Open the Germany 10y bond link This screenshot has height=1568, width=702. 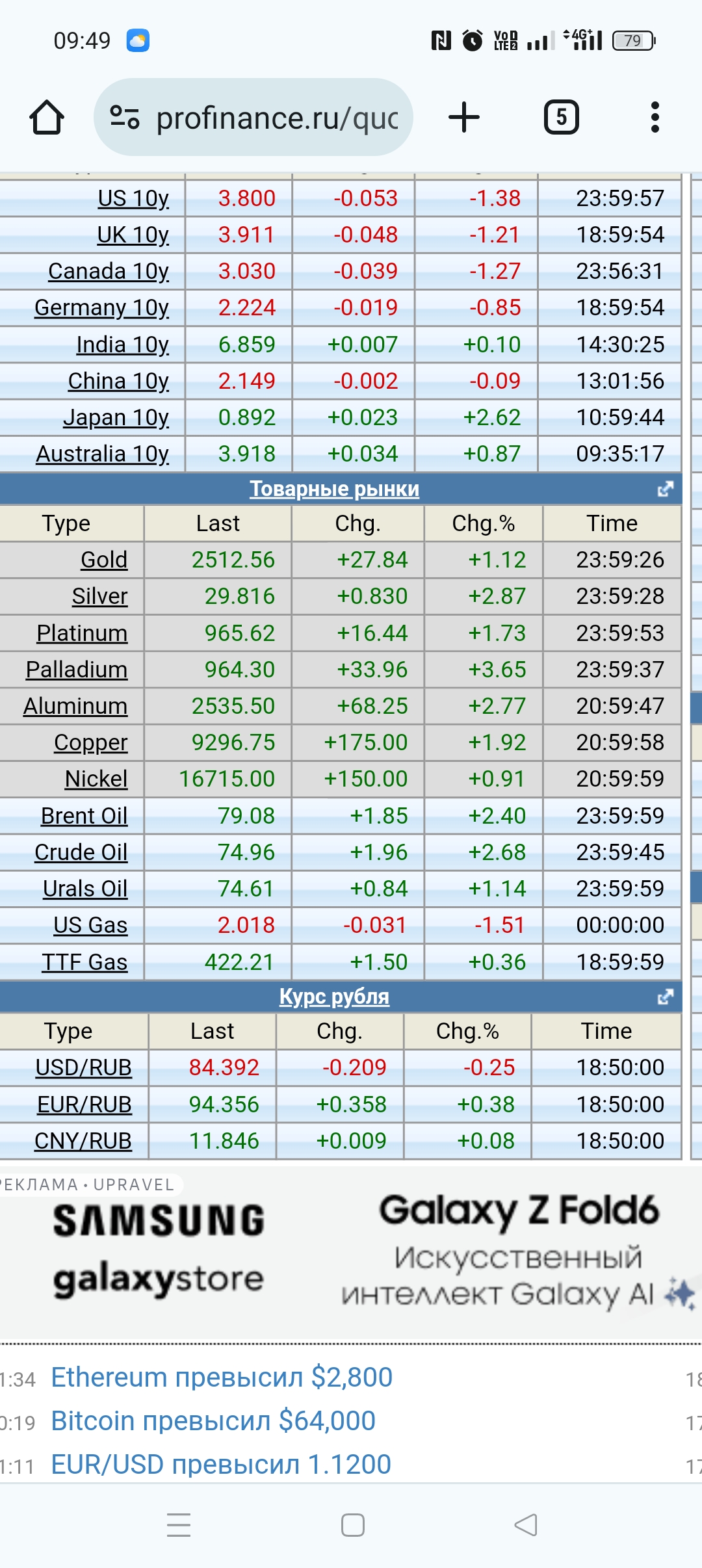tap(102, 307)
